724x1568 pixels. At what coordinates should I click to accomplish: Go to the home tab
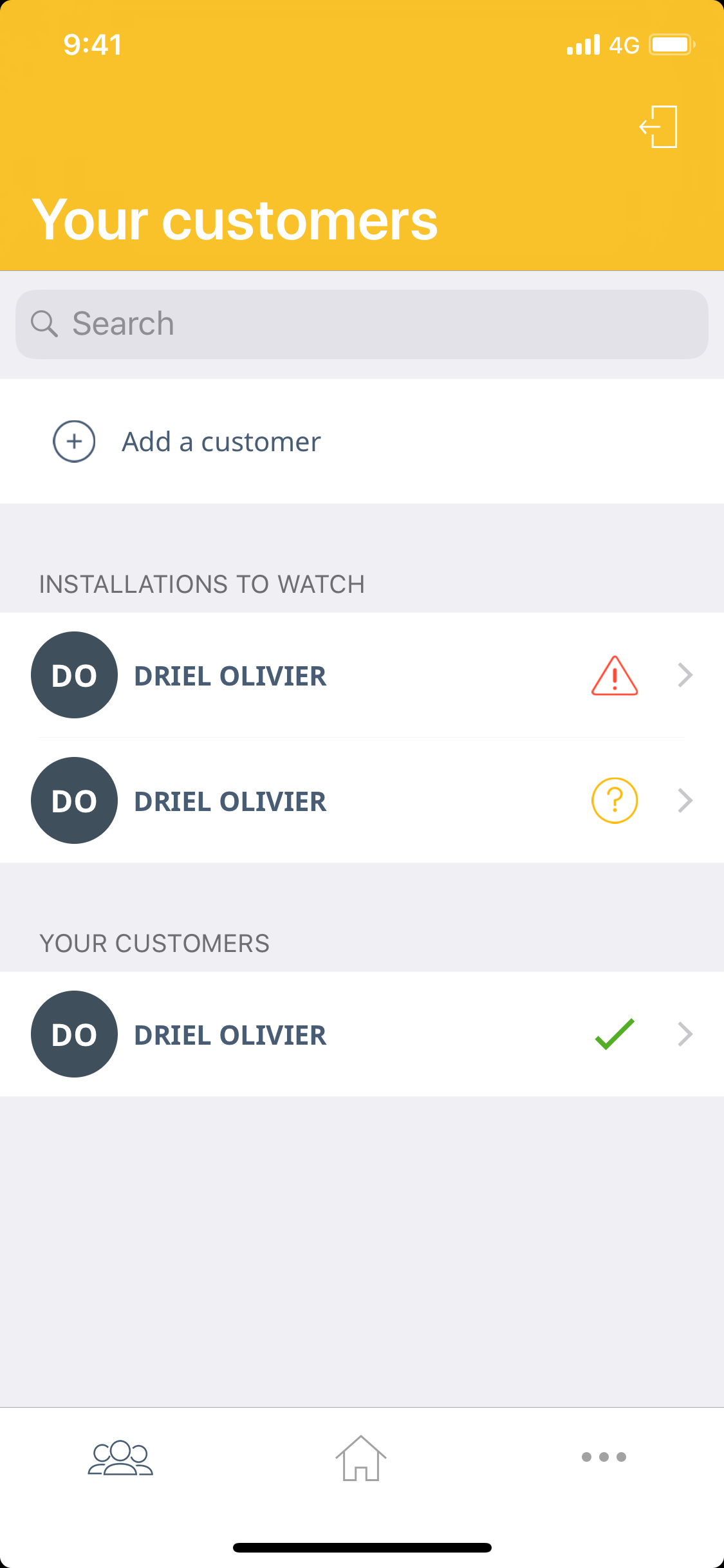[x=361, y=1457]
